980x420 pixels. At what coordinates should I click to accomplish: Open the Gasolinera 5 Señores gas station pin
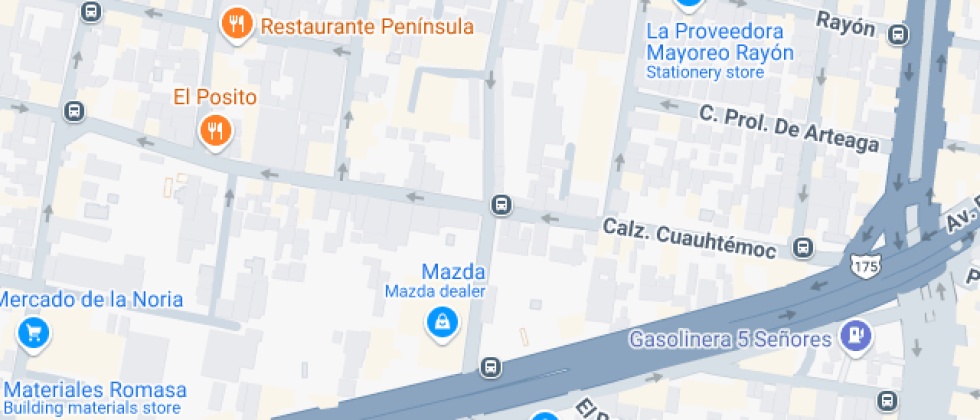pyautogui.click(x=855, y=334)
